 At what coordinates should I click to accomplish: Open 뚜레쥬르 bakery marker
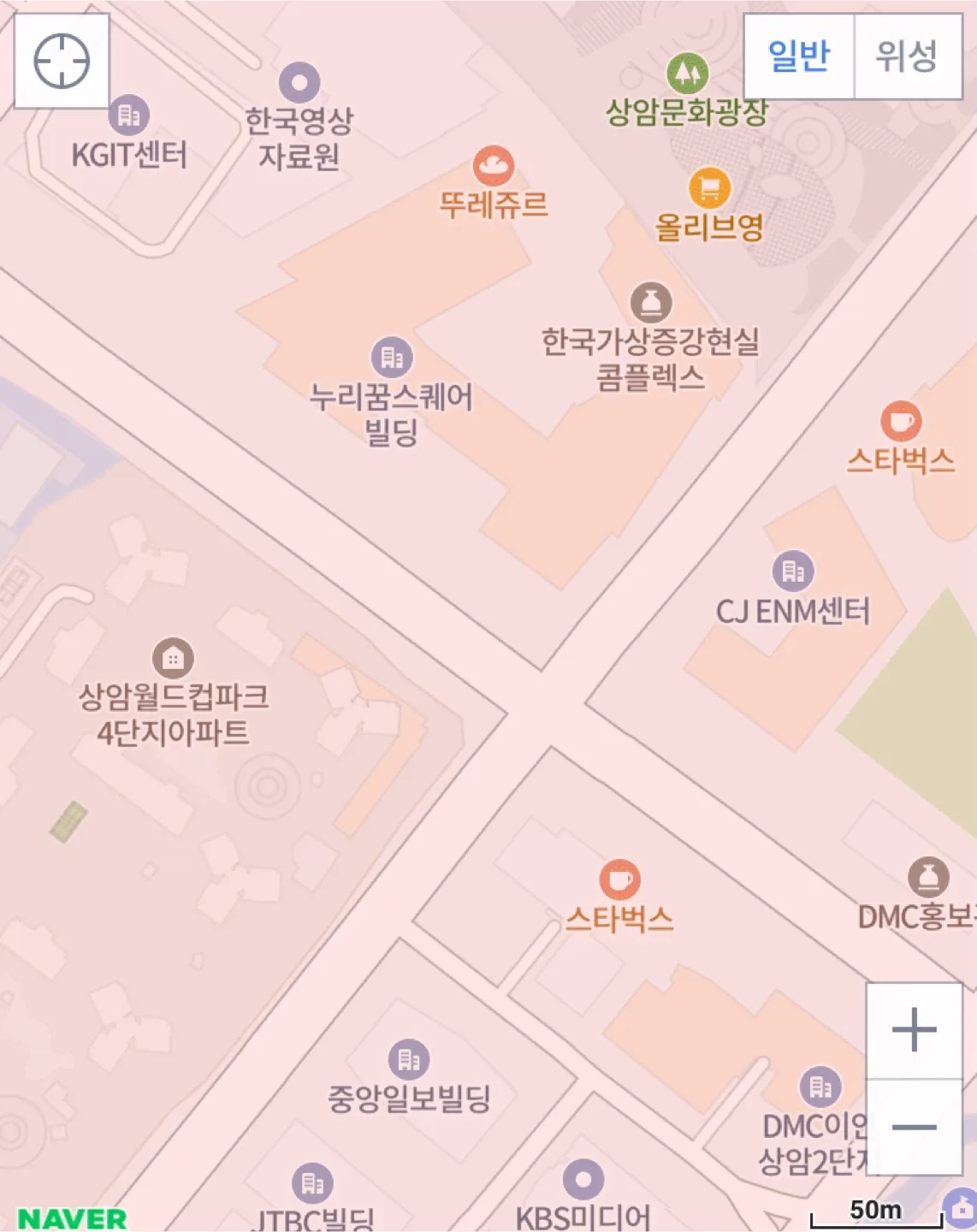click(x=494, y=166)
